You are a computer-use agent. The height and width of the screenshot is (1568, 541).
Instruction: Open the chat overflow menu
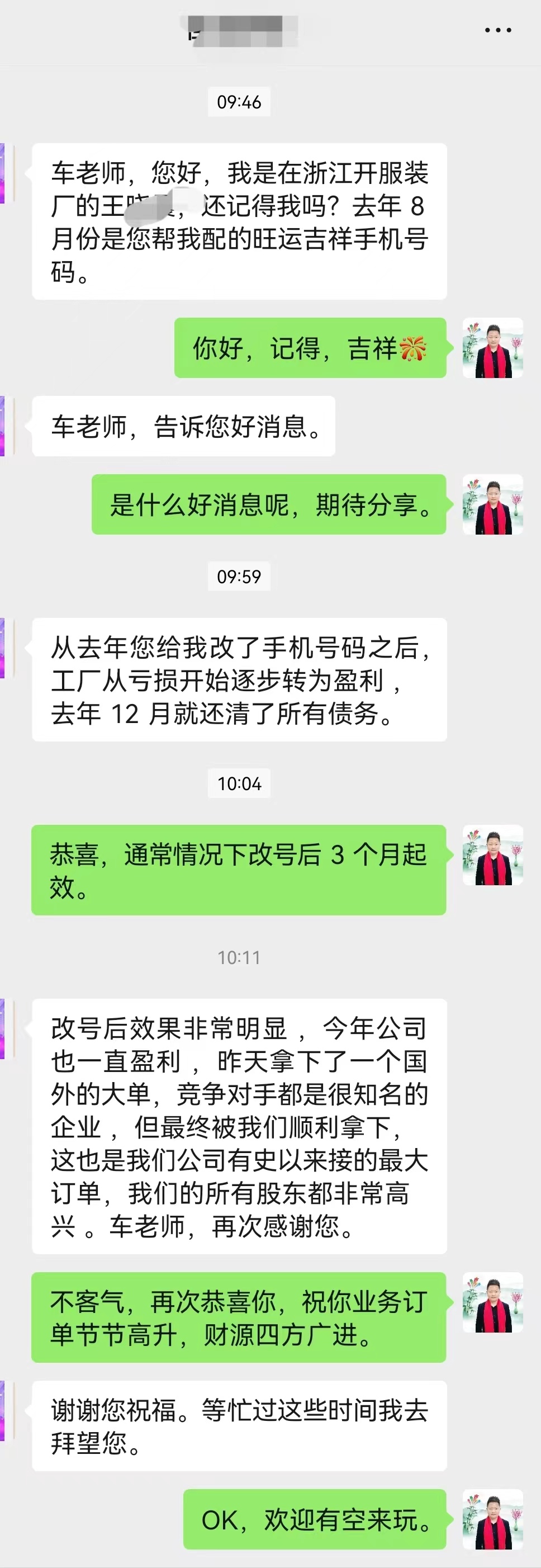(497, 30)
